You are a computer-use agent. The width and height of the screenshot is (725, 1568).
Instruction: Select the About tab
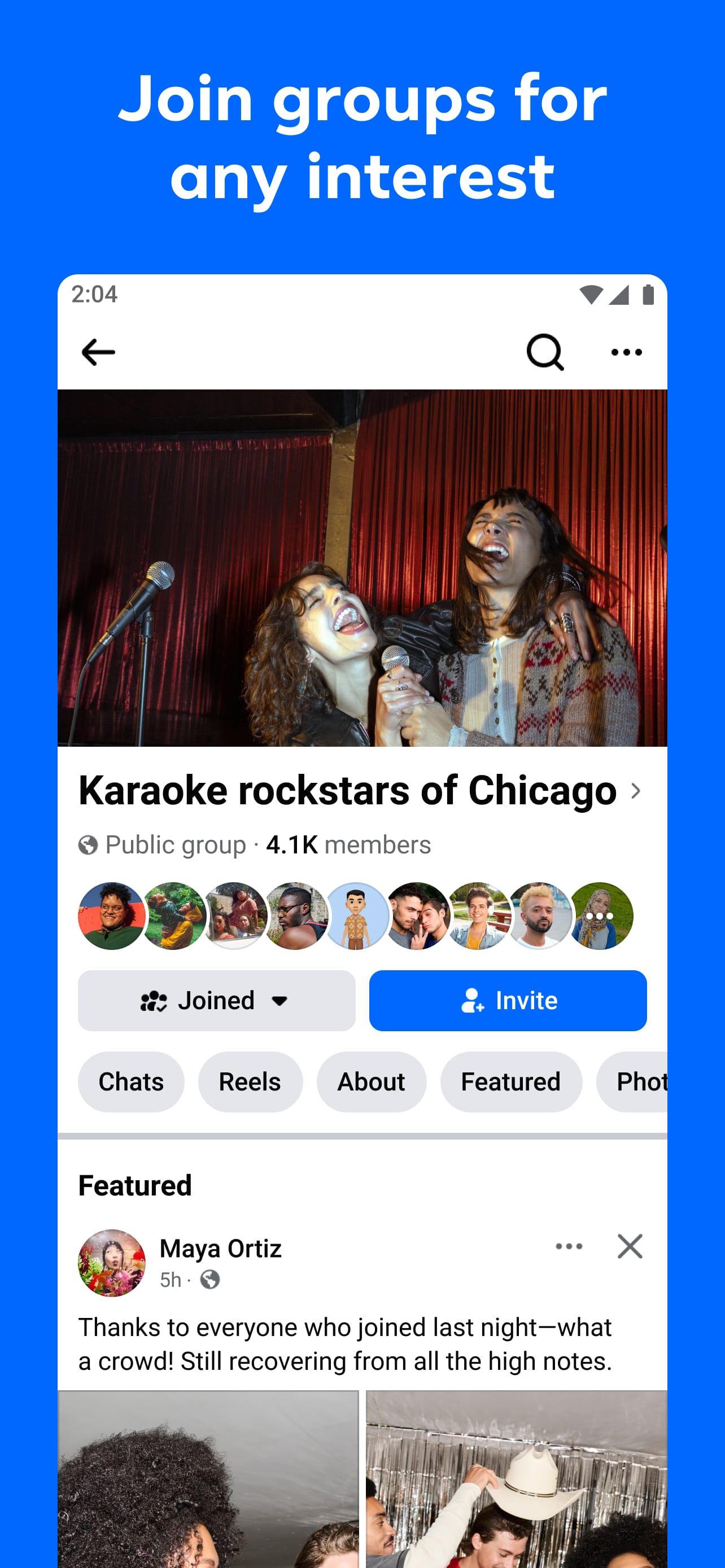point(372,1082)
